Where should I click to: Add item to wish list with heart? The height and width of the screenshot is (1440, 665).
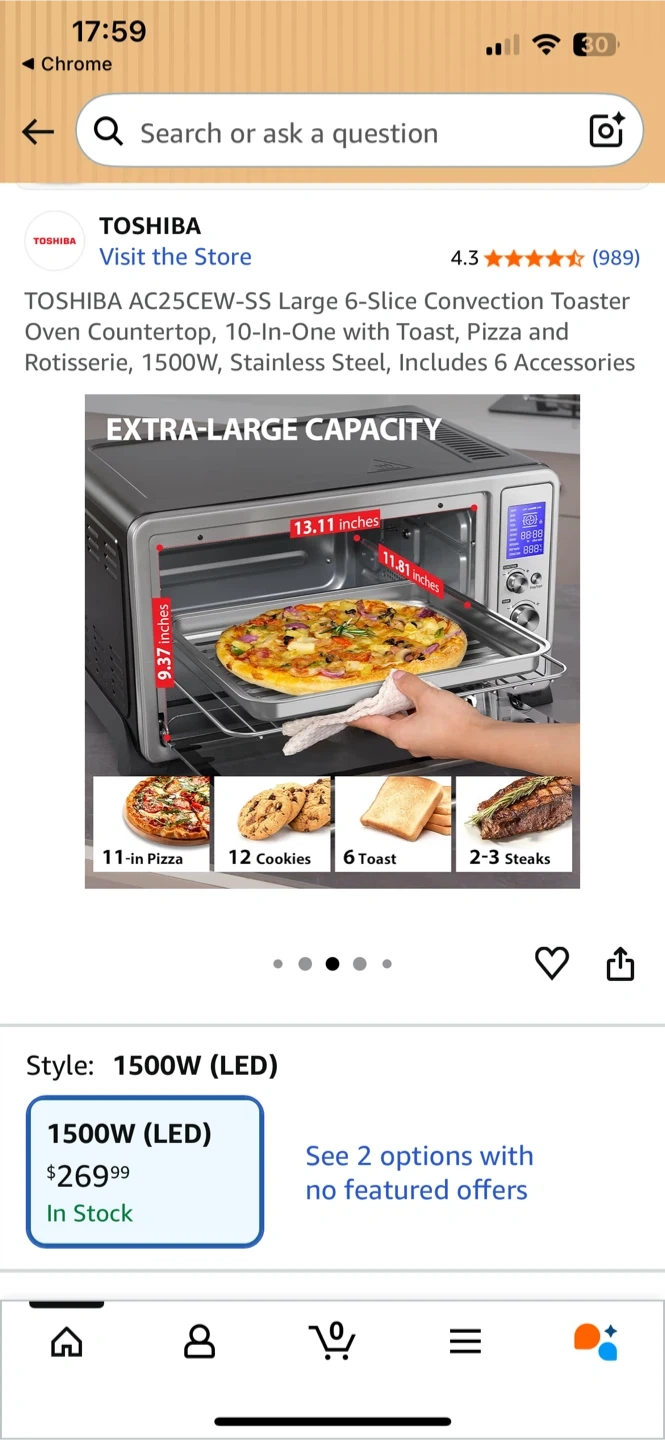[552, 963]
